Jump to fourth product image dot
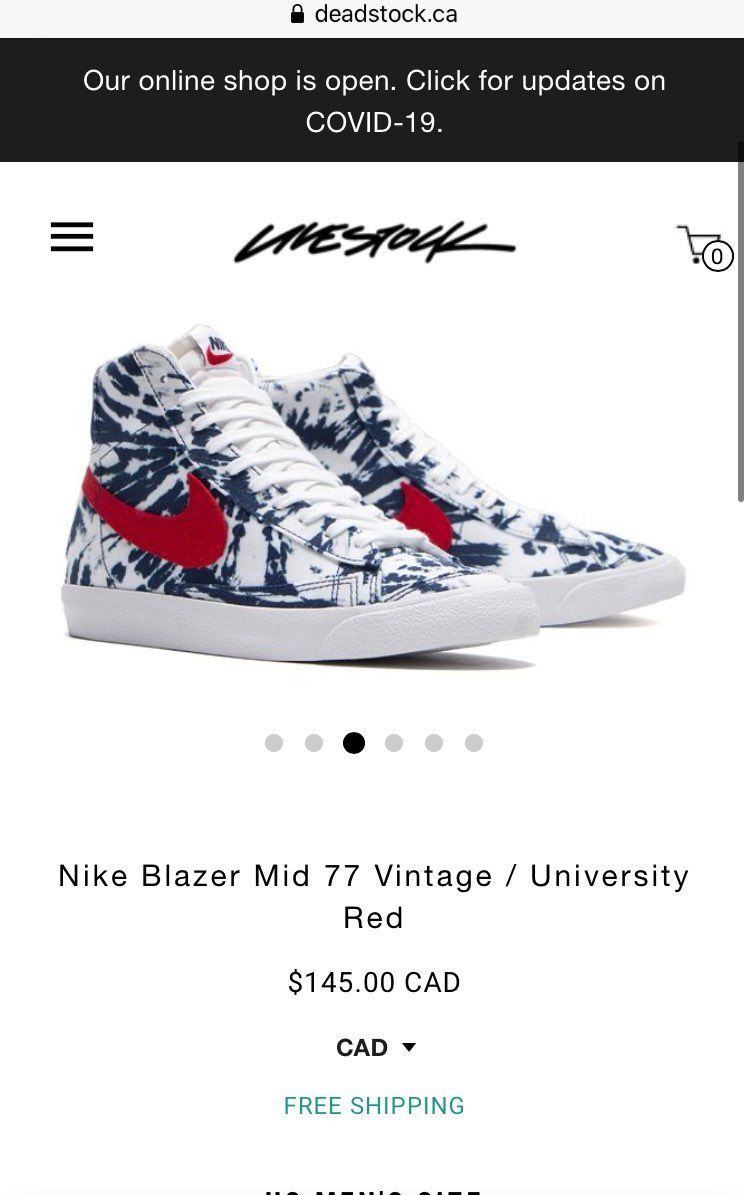This screenshot has height=1195, width=744. coord(394,743)
